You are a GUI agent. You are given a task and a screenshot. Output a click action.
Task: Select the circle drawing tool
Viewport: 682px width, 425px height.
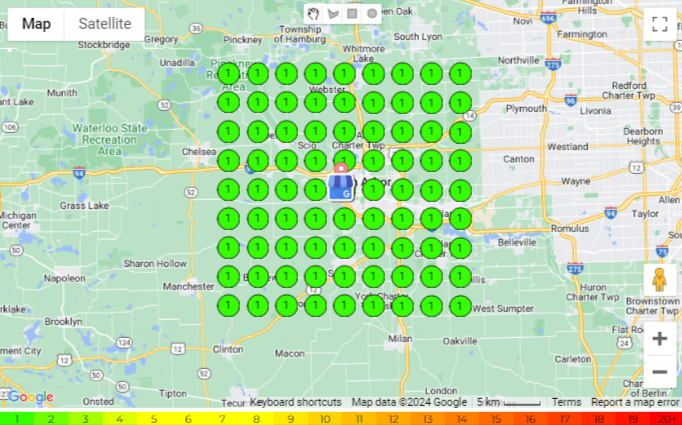click(372, 13)
